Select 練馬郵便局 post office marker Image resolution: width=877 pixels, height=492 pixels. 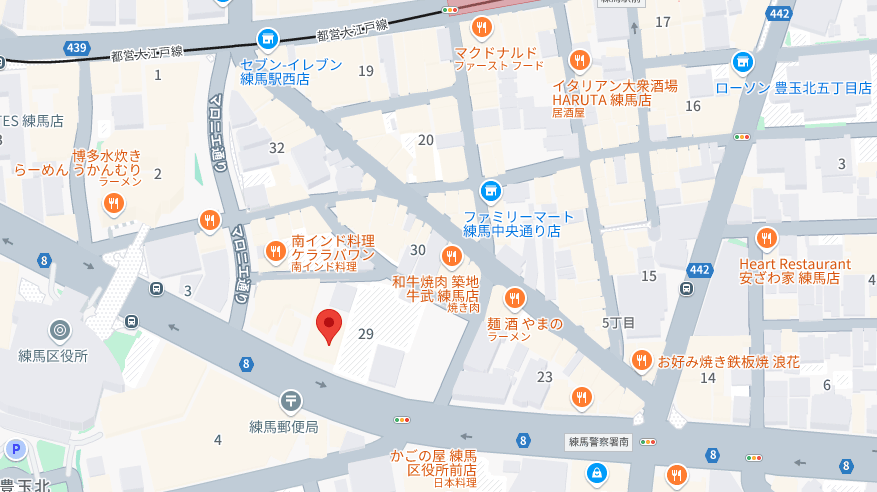[290, 401]
